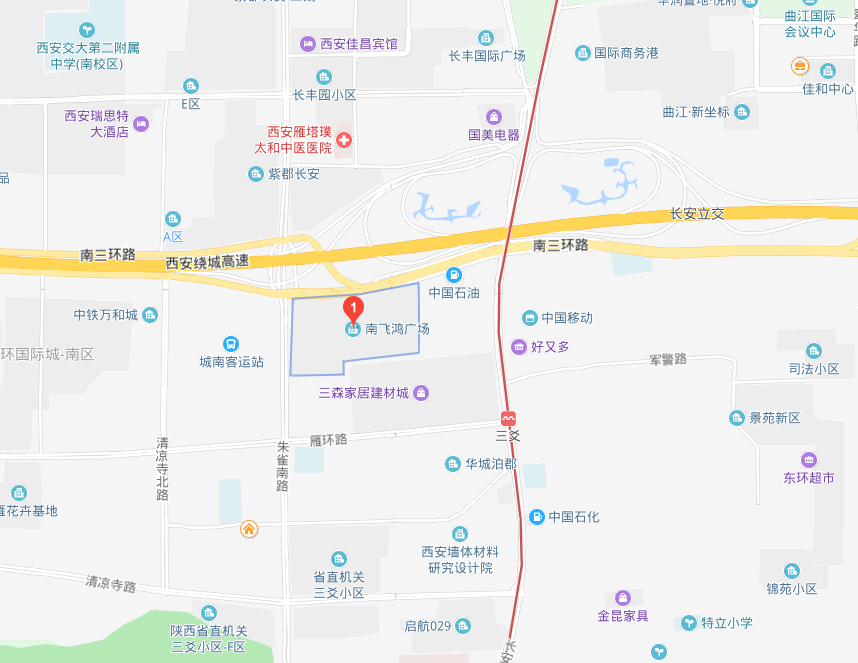
Task: Open the 好又多 supermarket marker
Action: tap(518, 347)
